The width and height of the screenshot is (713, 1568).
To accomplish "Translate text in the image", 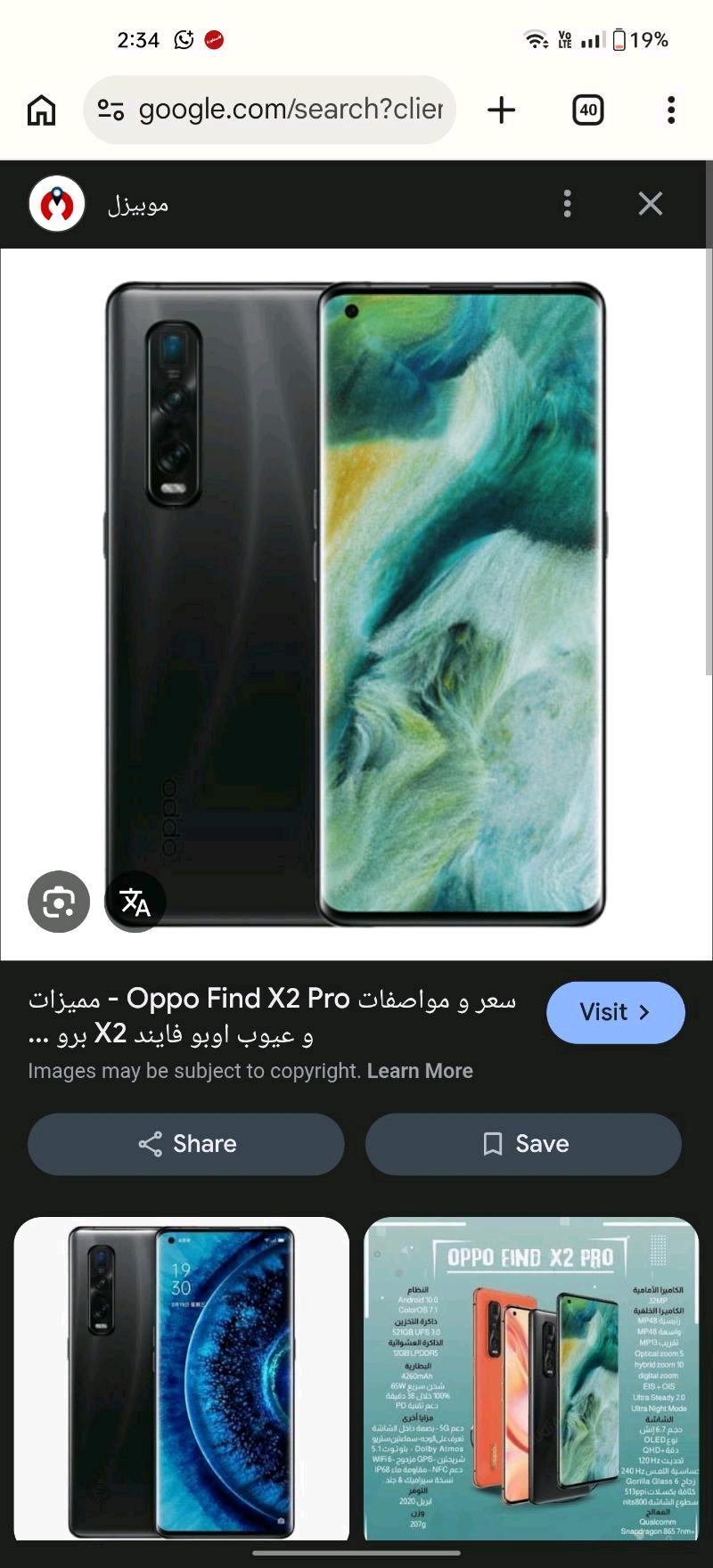I will [x=135, y=902].
